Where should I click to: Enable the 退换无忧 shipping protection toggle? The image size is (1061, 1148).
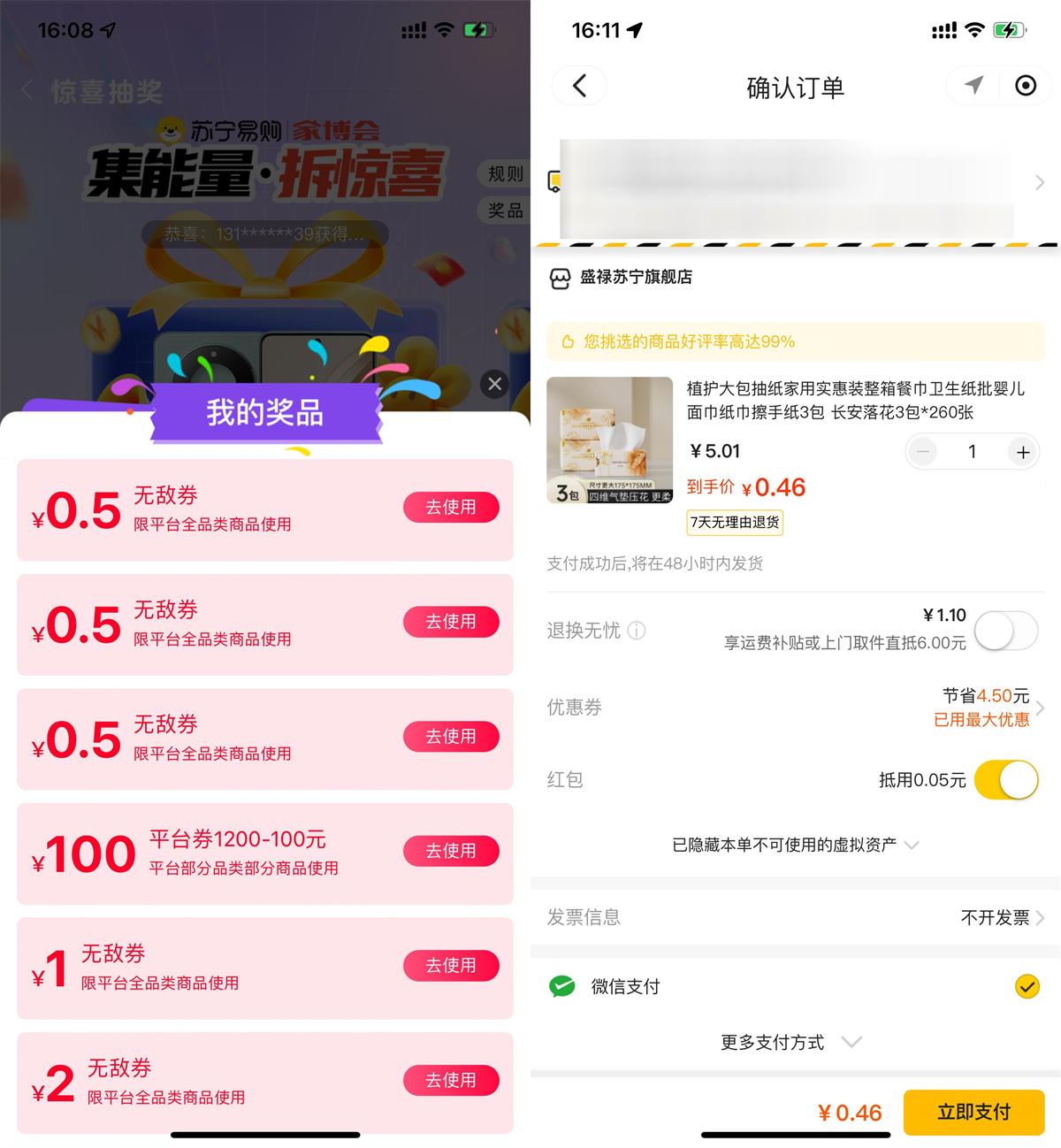click(x=1006, y=631)
